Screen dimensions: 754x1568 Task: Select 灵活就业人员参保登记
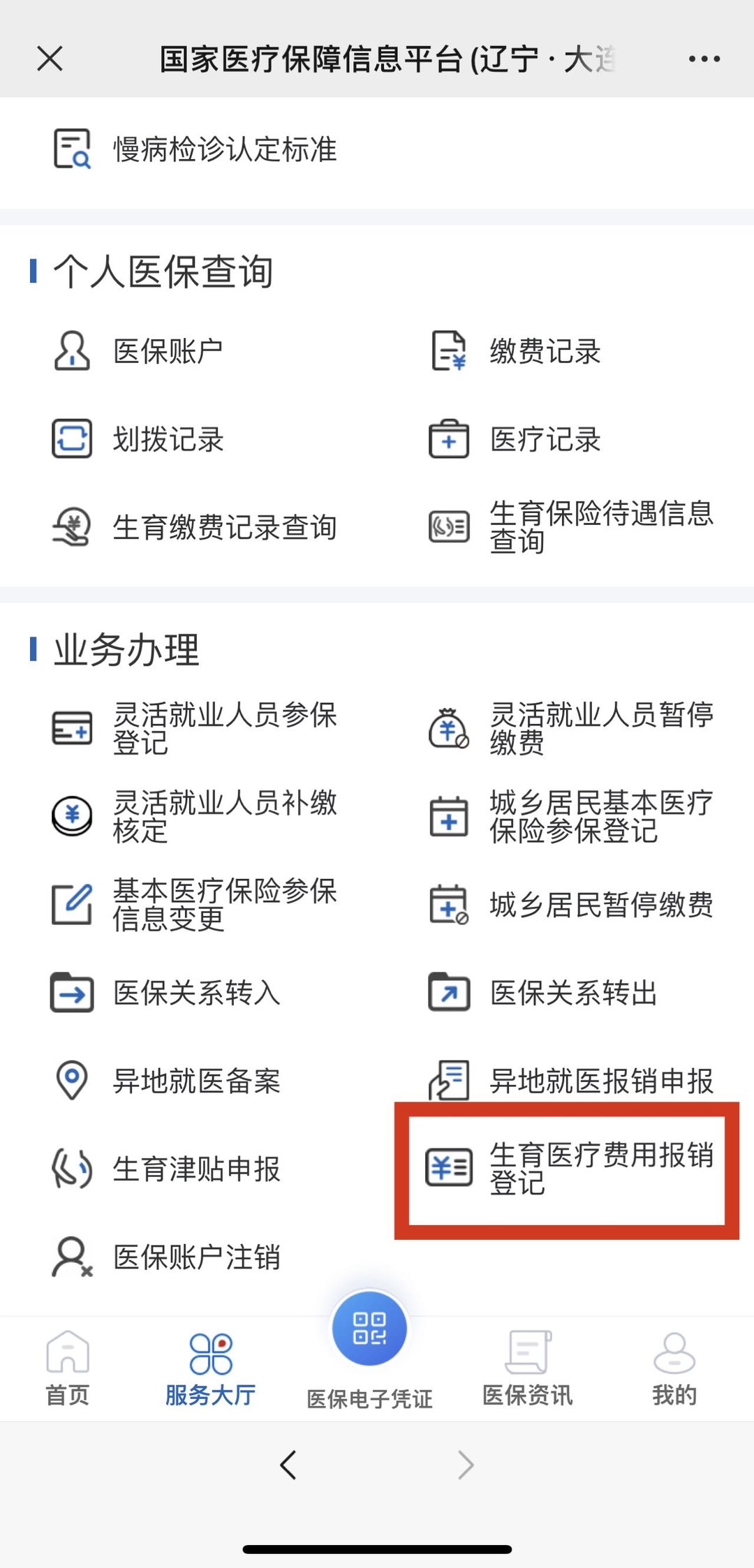(x=195, y=728)
